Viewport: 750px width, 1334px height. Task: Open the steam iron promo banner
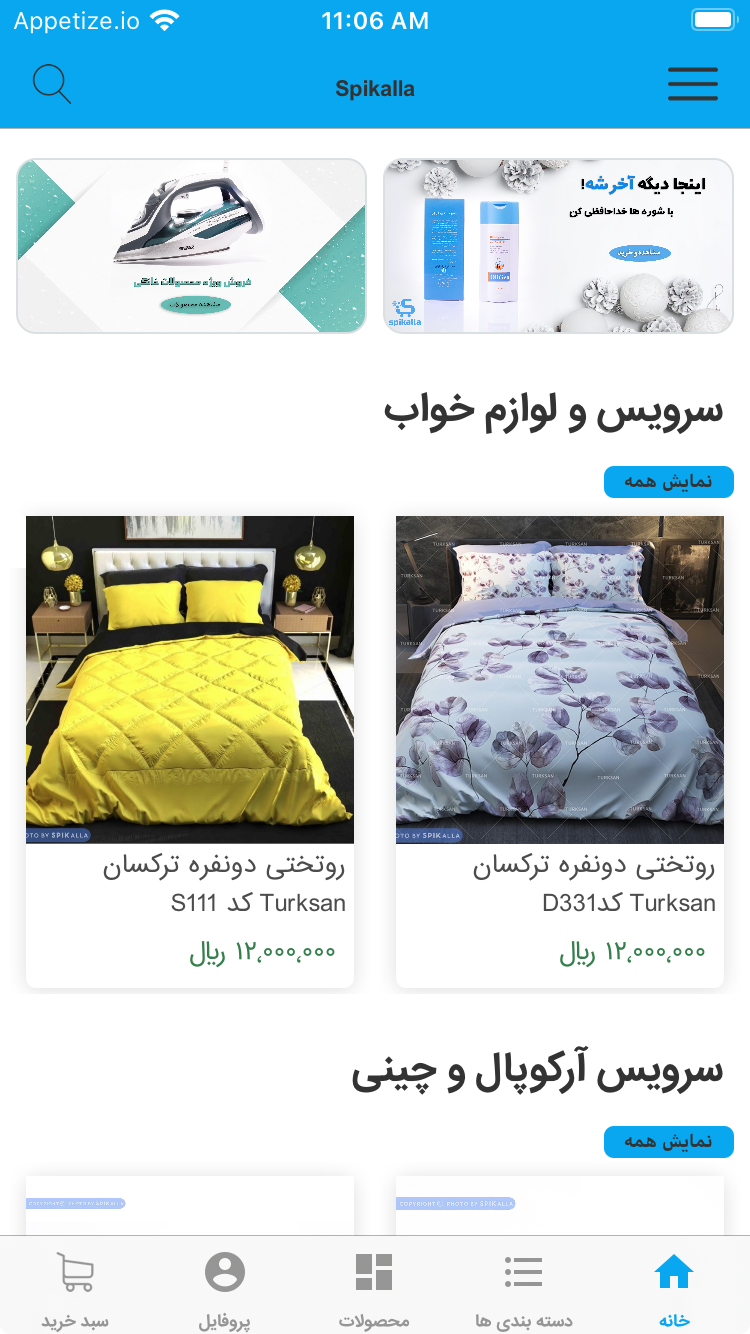click(x=191, y=246)
